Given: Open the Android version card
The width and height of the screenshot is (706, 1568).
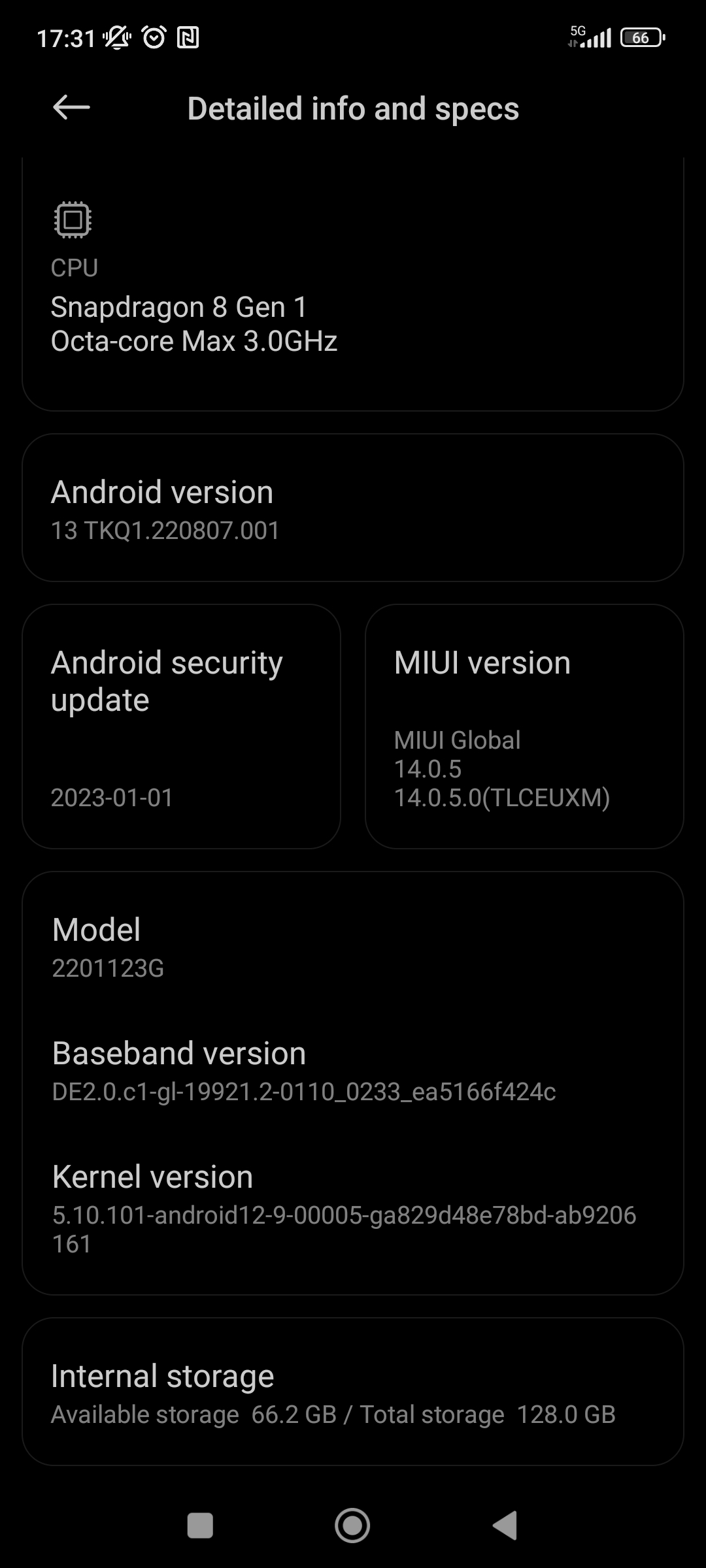Looking at the screenshot, I should 353,508.
